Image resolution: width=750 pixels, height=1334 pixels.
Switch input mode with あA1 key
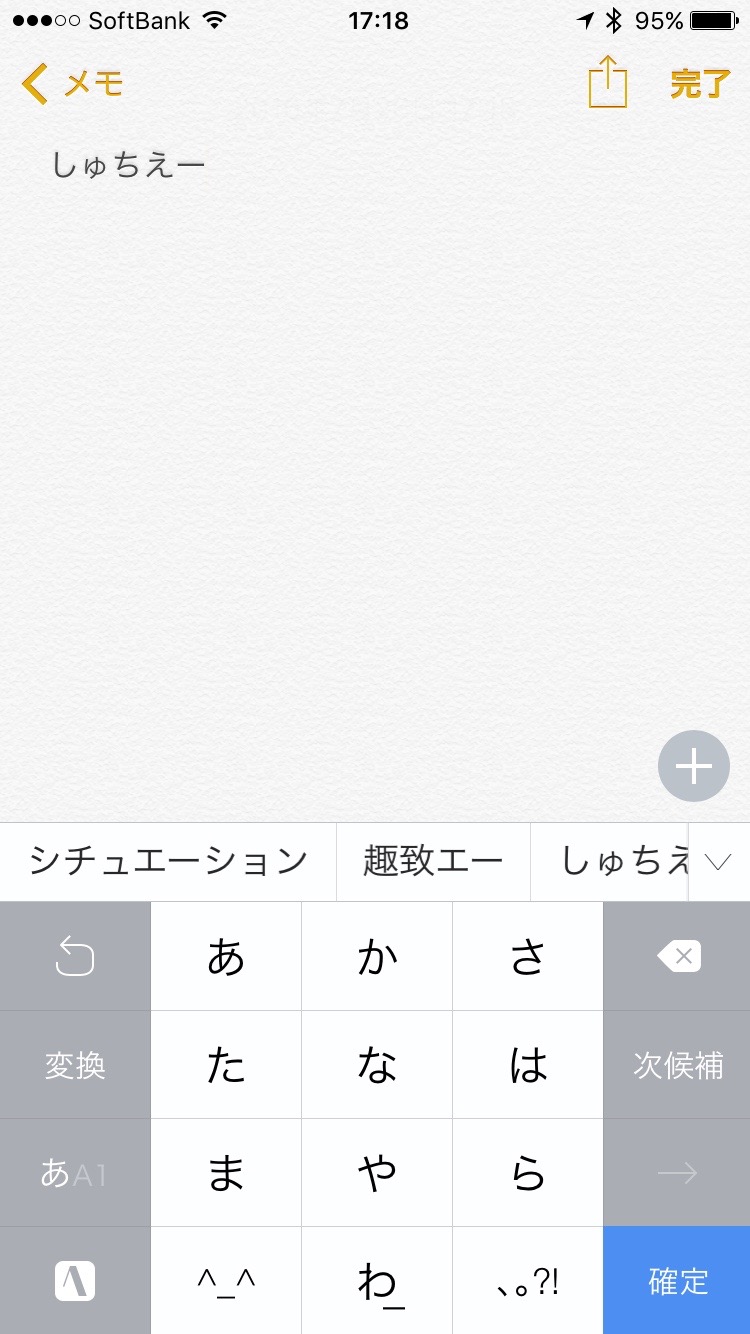tap(75, 1173)
